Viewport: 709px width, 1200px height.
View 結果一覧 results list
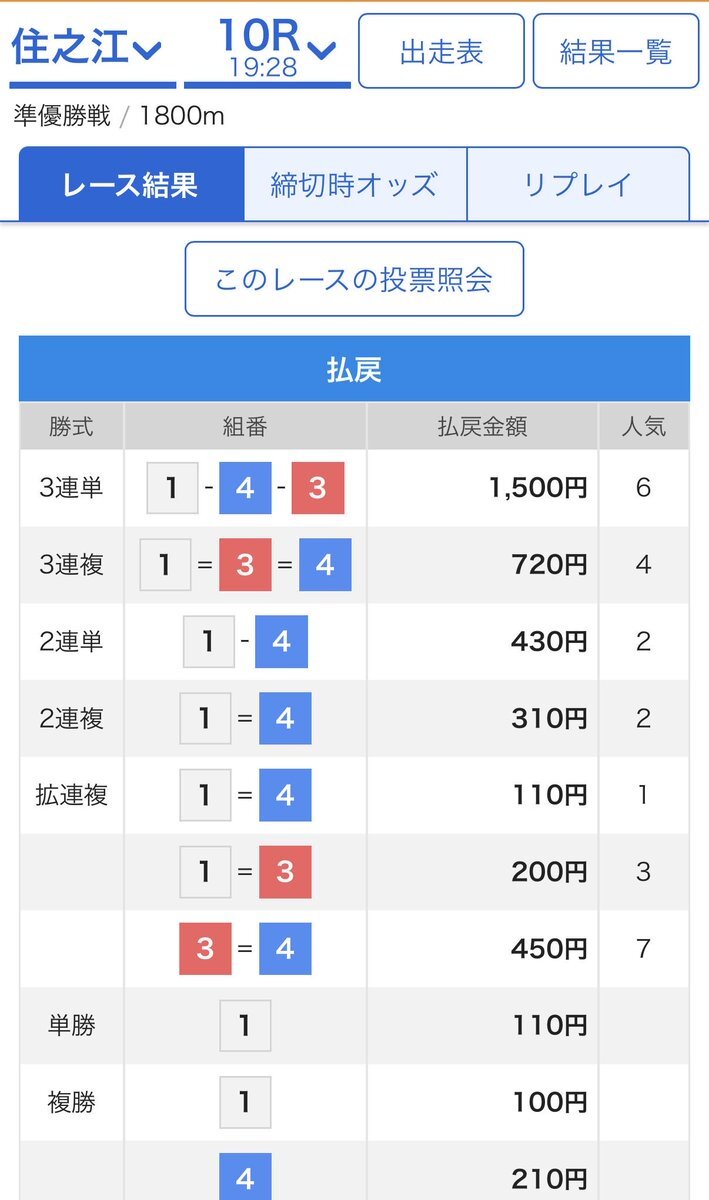point(615,51)
